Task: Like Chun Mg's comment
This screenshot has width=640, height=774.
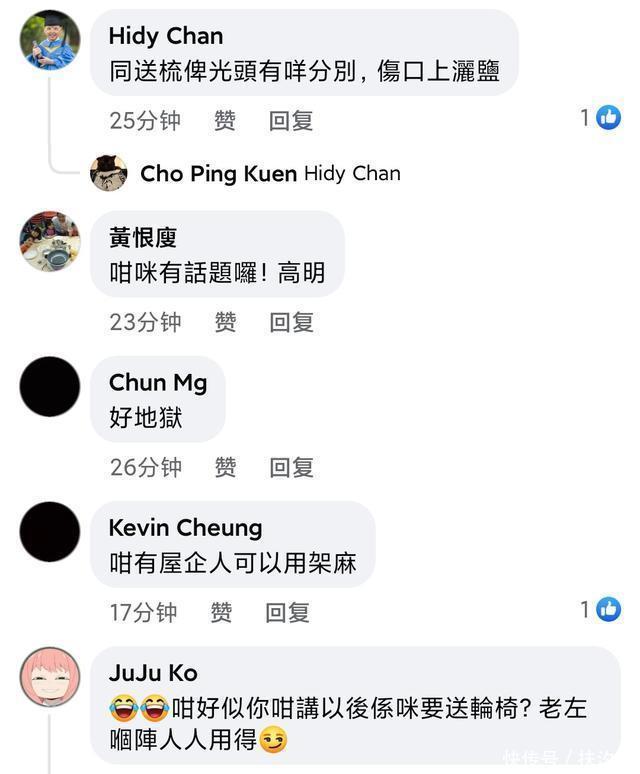Action: click(225, 467)
